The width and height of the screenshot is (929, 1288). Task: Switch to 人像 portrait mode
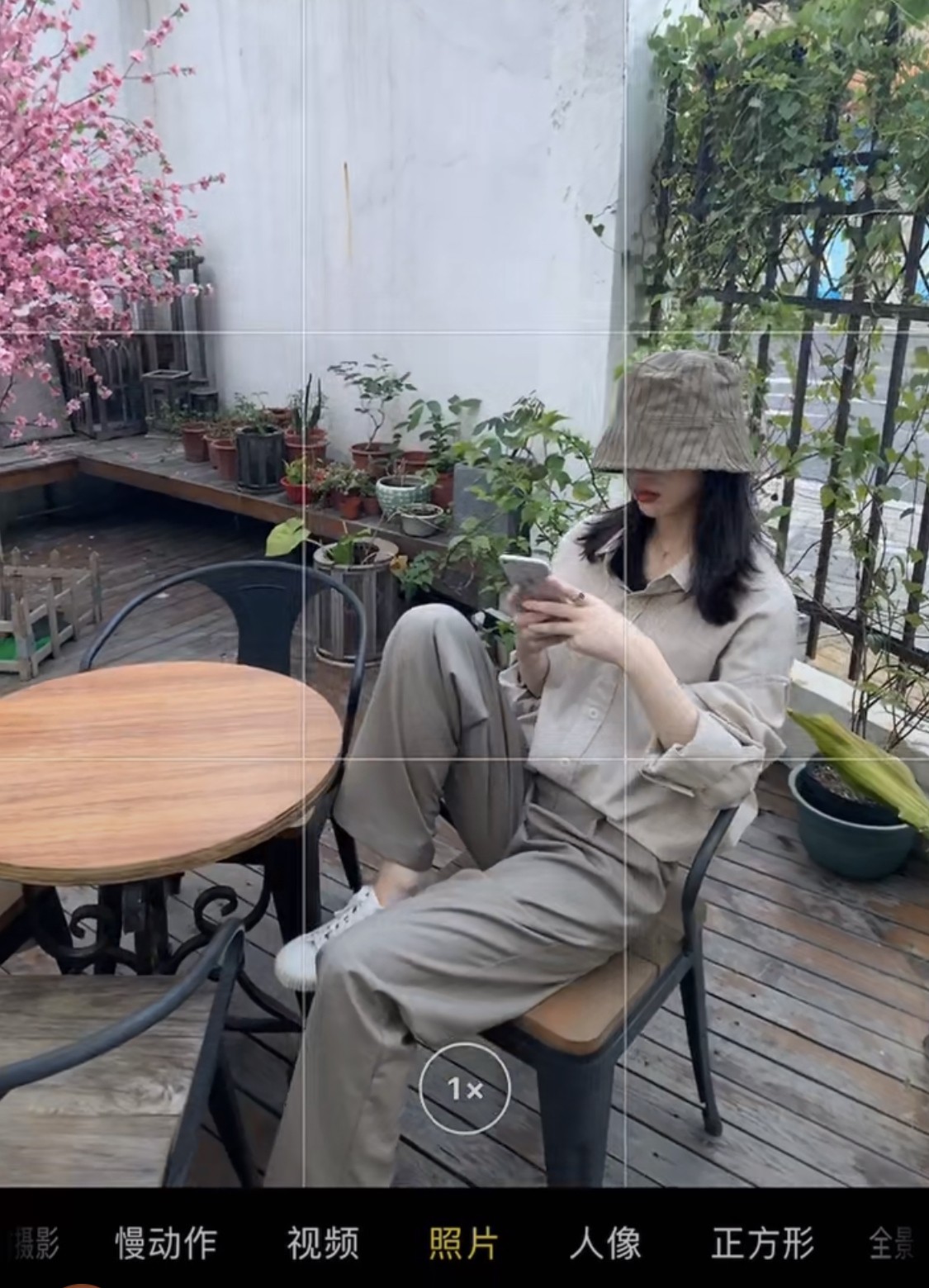(x=605, y=1243)
